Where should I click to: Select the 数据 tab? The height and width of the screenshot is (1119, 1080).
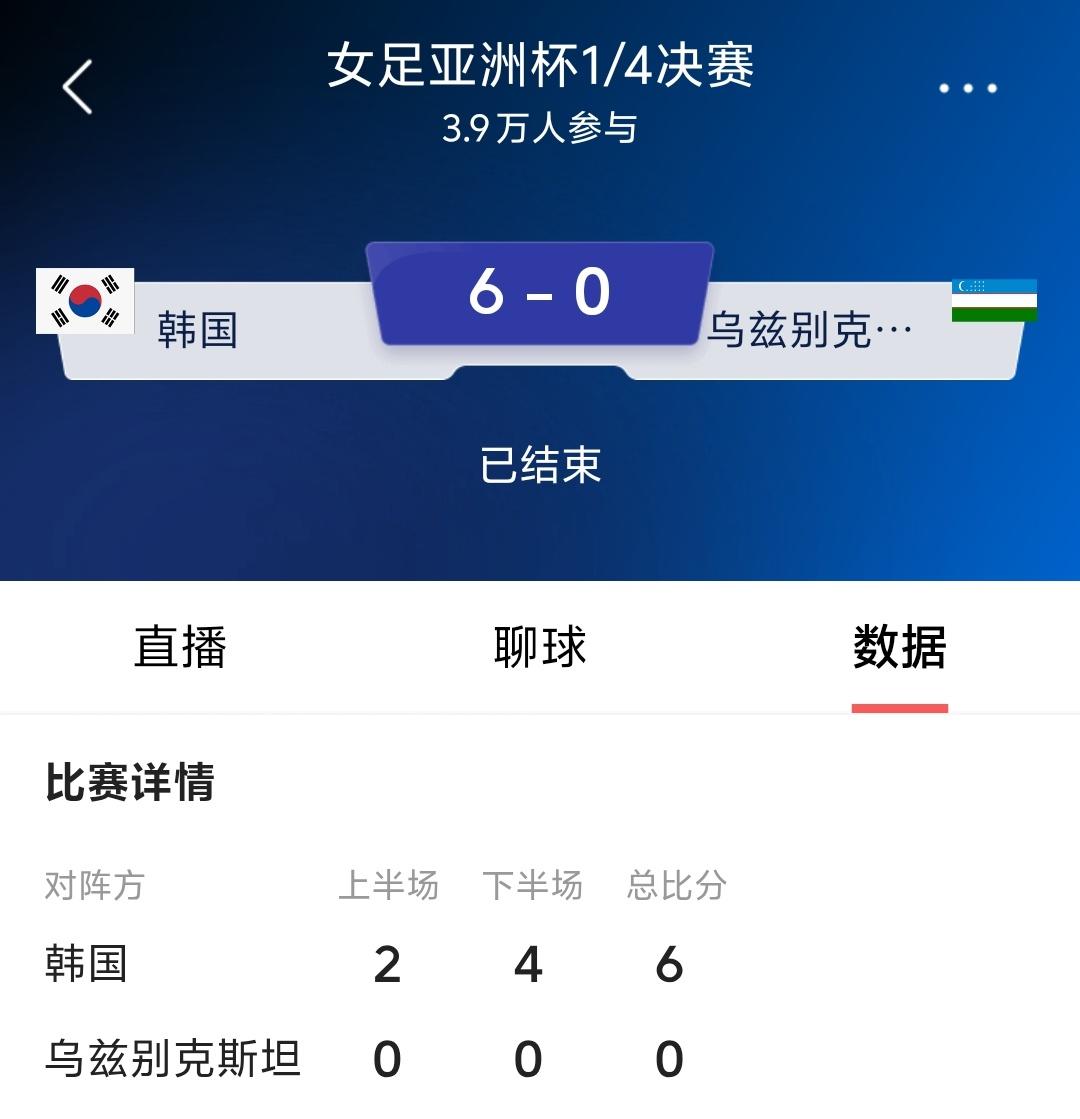click(x=899, y=648)
